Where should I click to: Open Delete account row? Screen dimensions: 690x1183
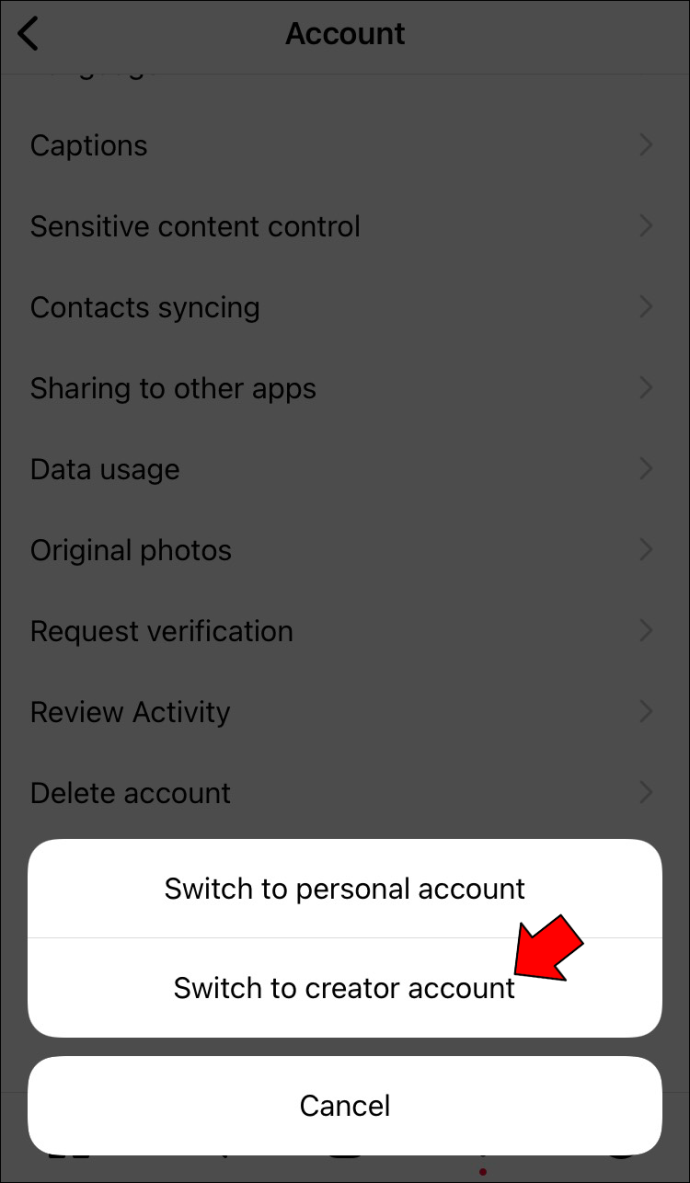[345, 794]
